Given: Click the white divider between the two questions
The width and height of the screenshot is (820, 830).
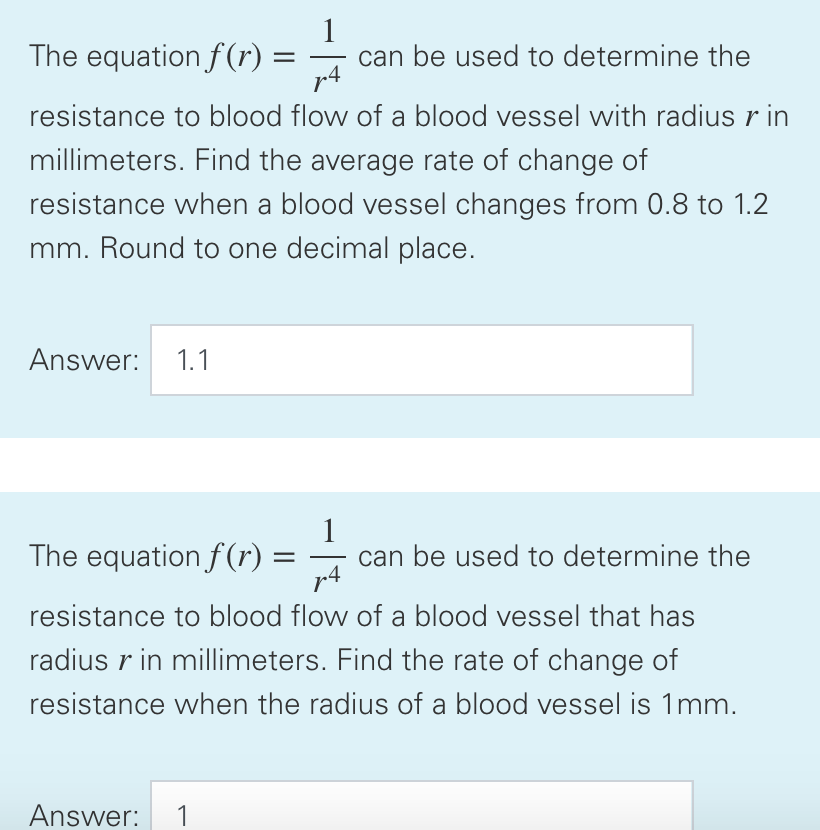Looking at the screenshot, I should tap(410, 462).
